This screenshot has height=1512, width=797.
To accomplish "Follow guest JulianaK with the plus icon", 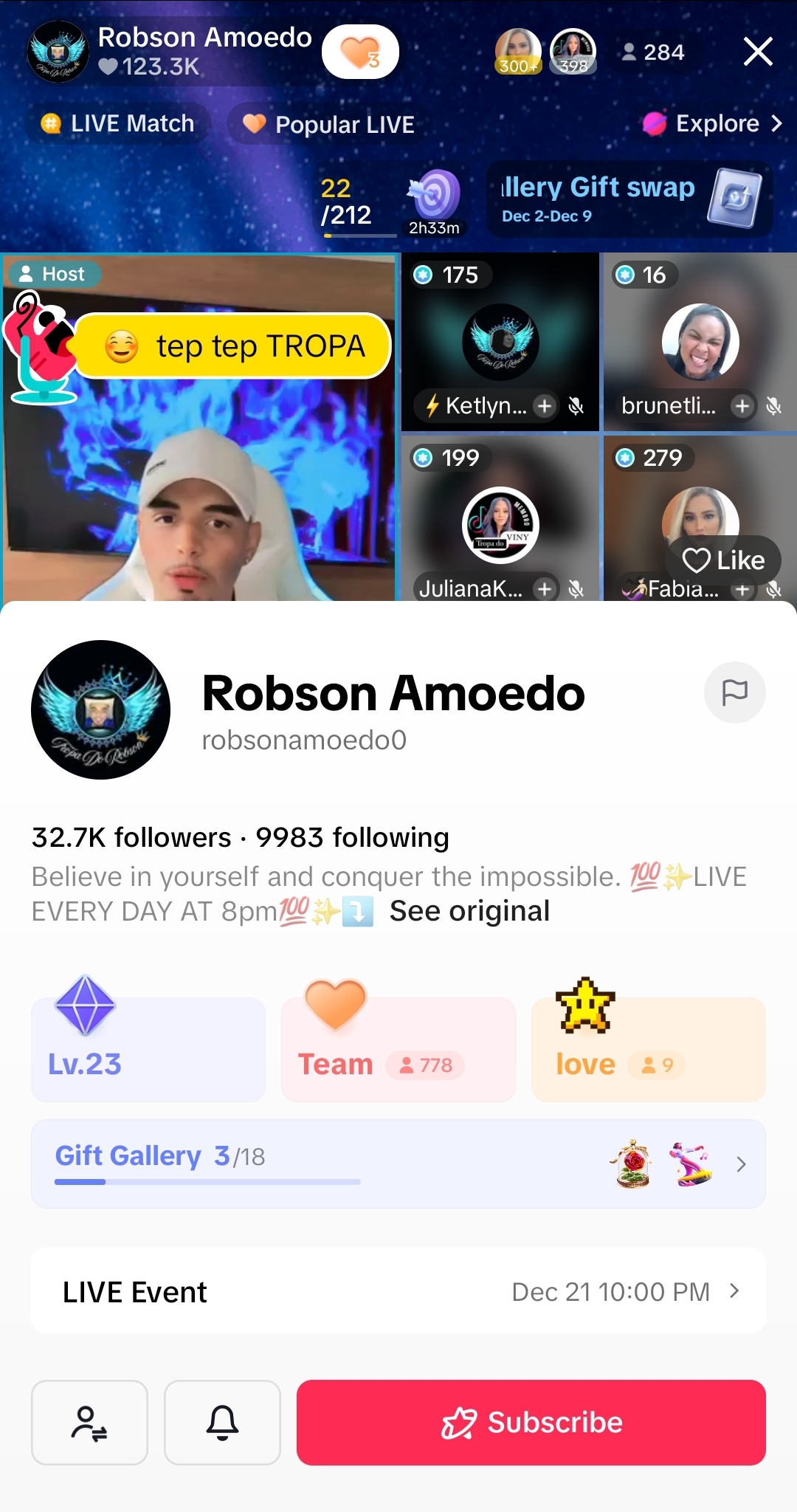I will point(545,588).
